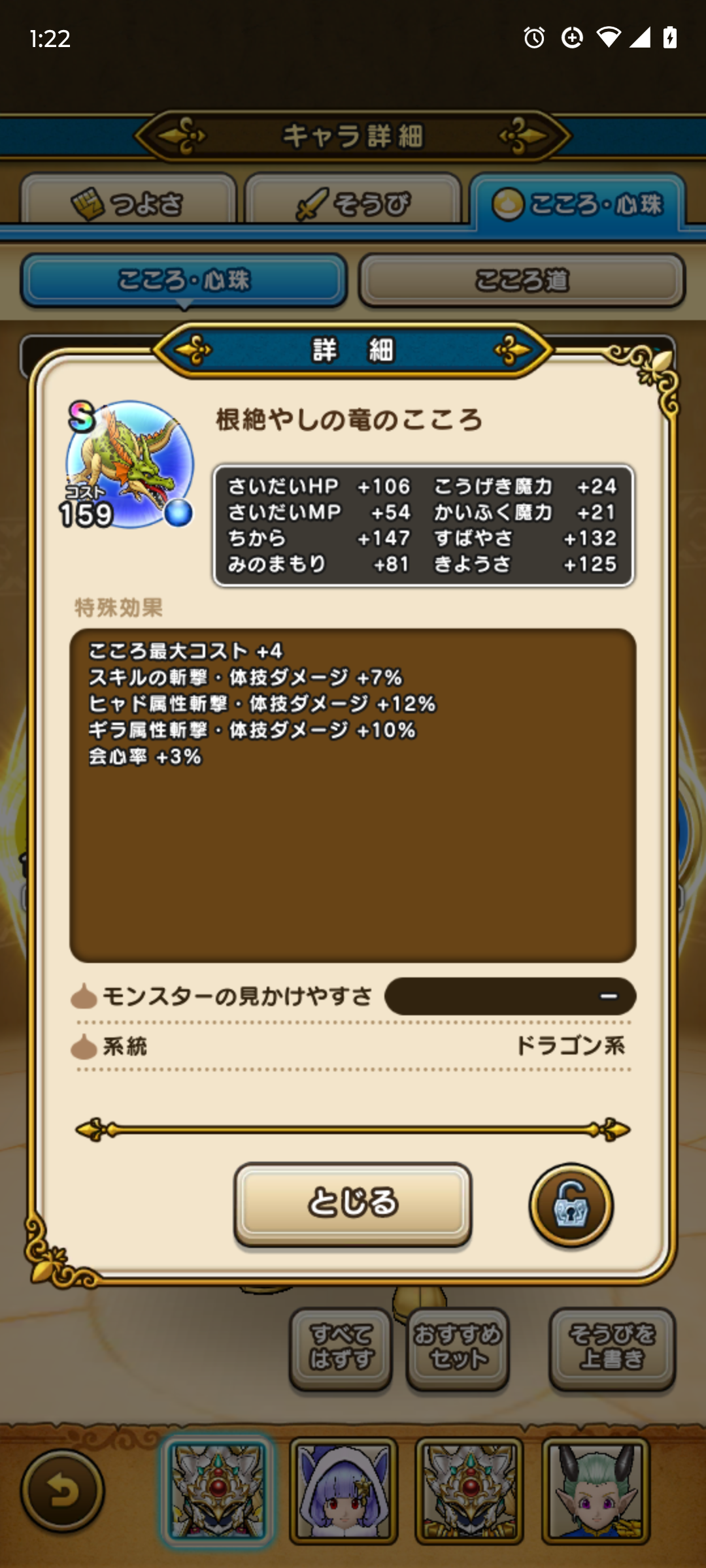The width and height of the screenshot is (706, 1568).
Task: Toggle the lock icon for this こころ
Action: [571, 1205]
